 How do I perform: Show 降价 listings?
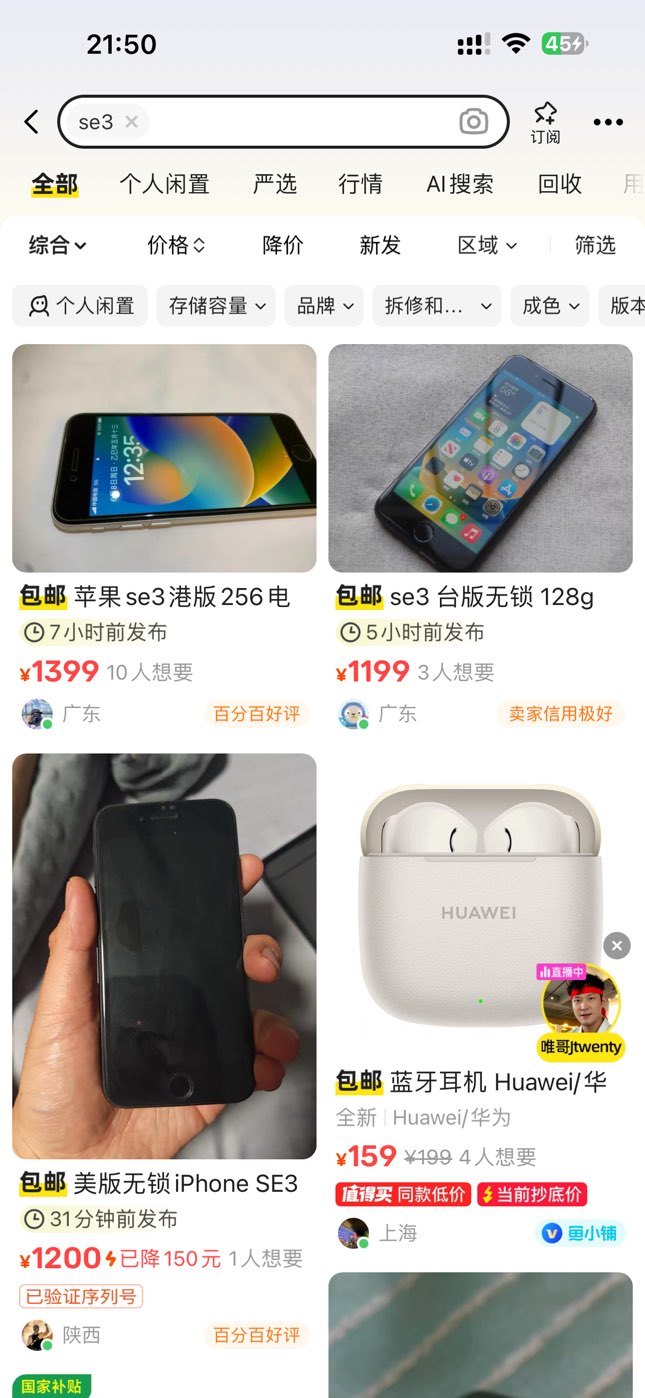[283, 245]
